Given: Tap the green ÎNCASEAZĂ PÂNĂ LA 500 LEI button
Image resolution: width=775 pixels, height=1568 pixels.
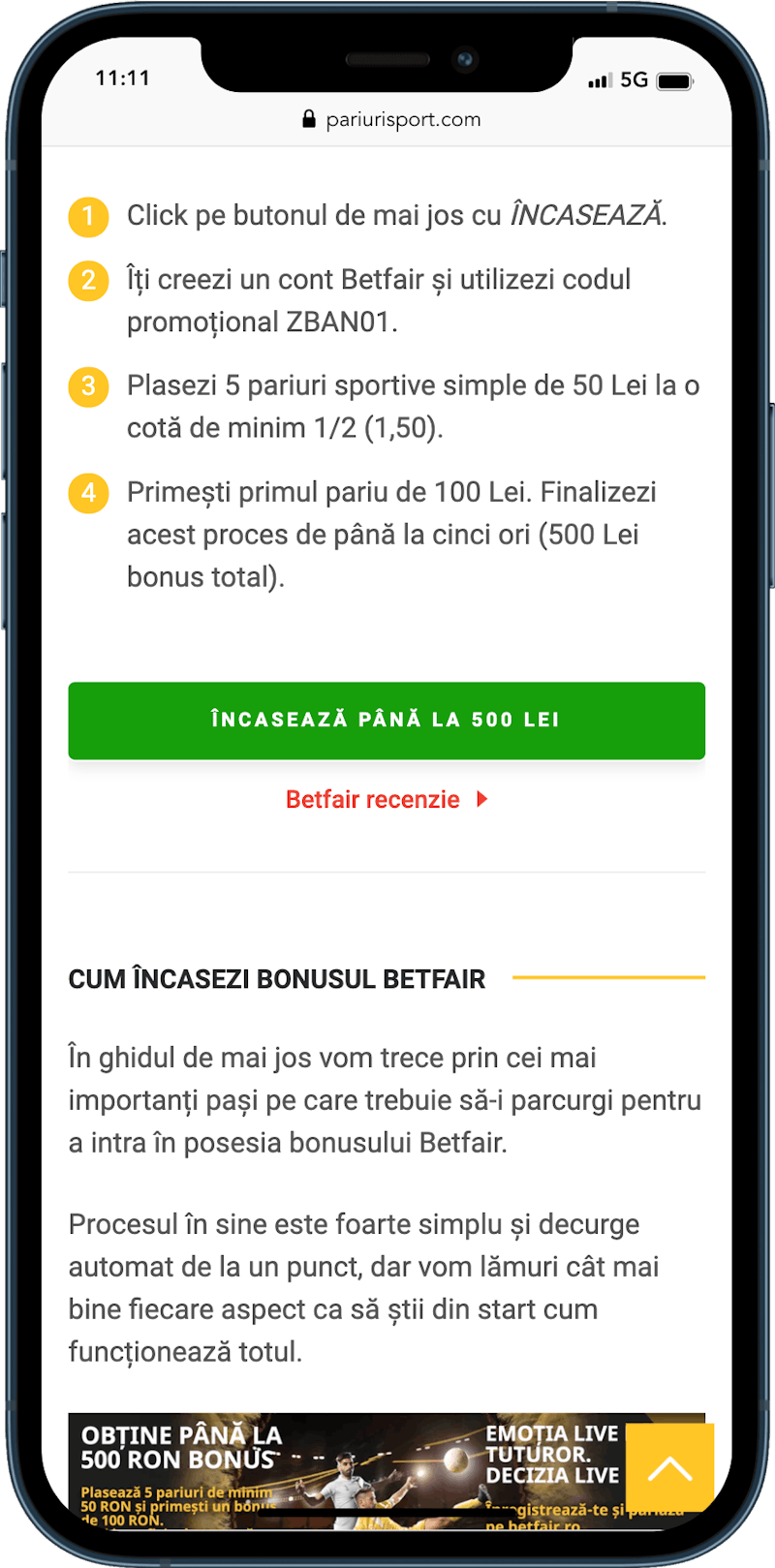Looking at the screenshot, I should coord(387,721).
